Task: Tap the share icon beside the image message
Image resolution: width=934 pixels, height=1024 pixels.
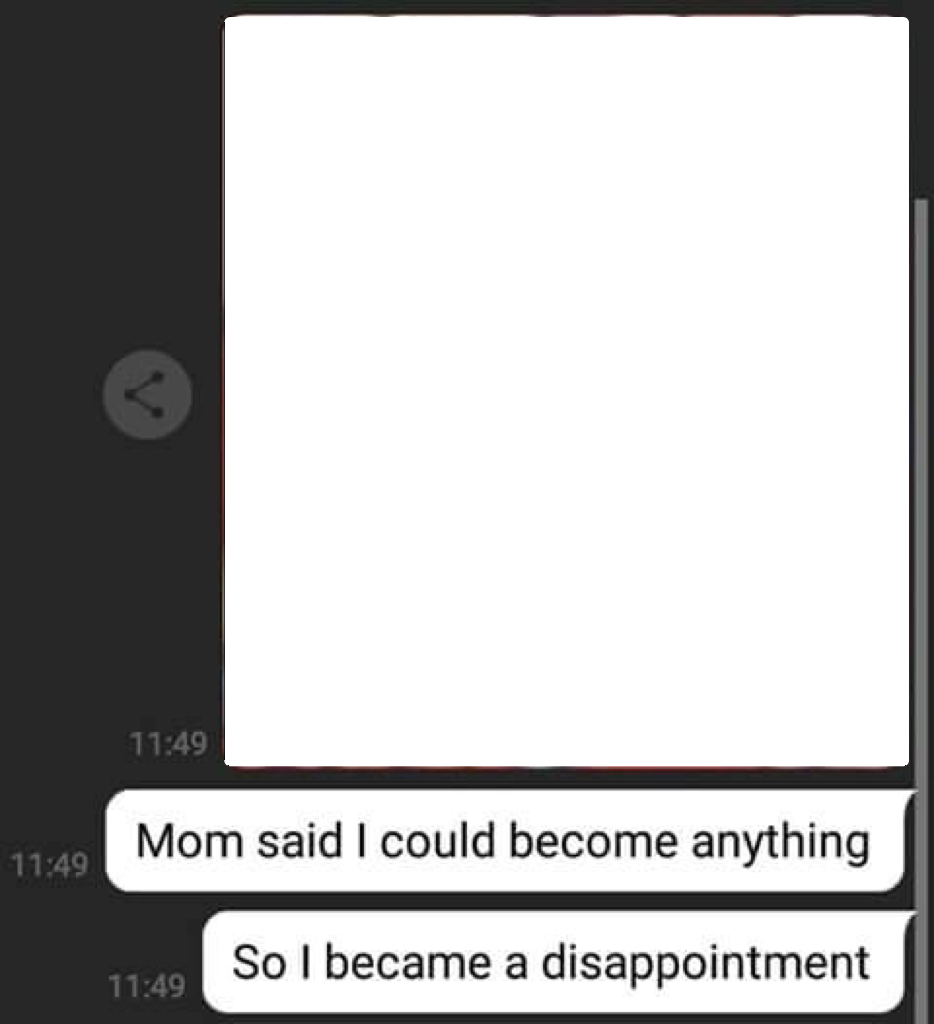Action: click(147, 394)
